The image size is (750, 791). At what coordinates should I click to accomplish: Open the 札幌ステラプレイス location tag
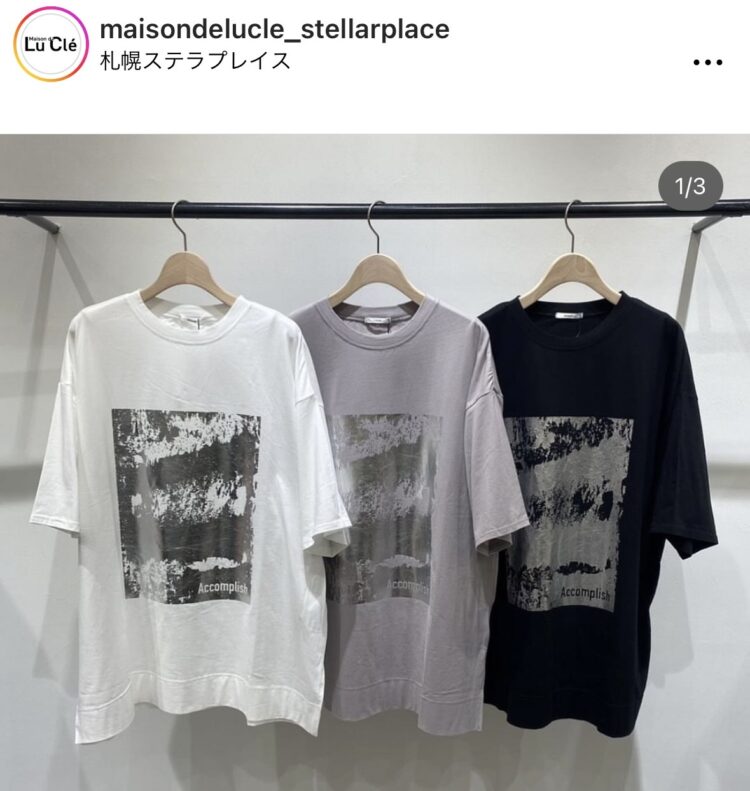click(x=196, y=61)
